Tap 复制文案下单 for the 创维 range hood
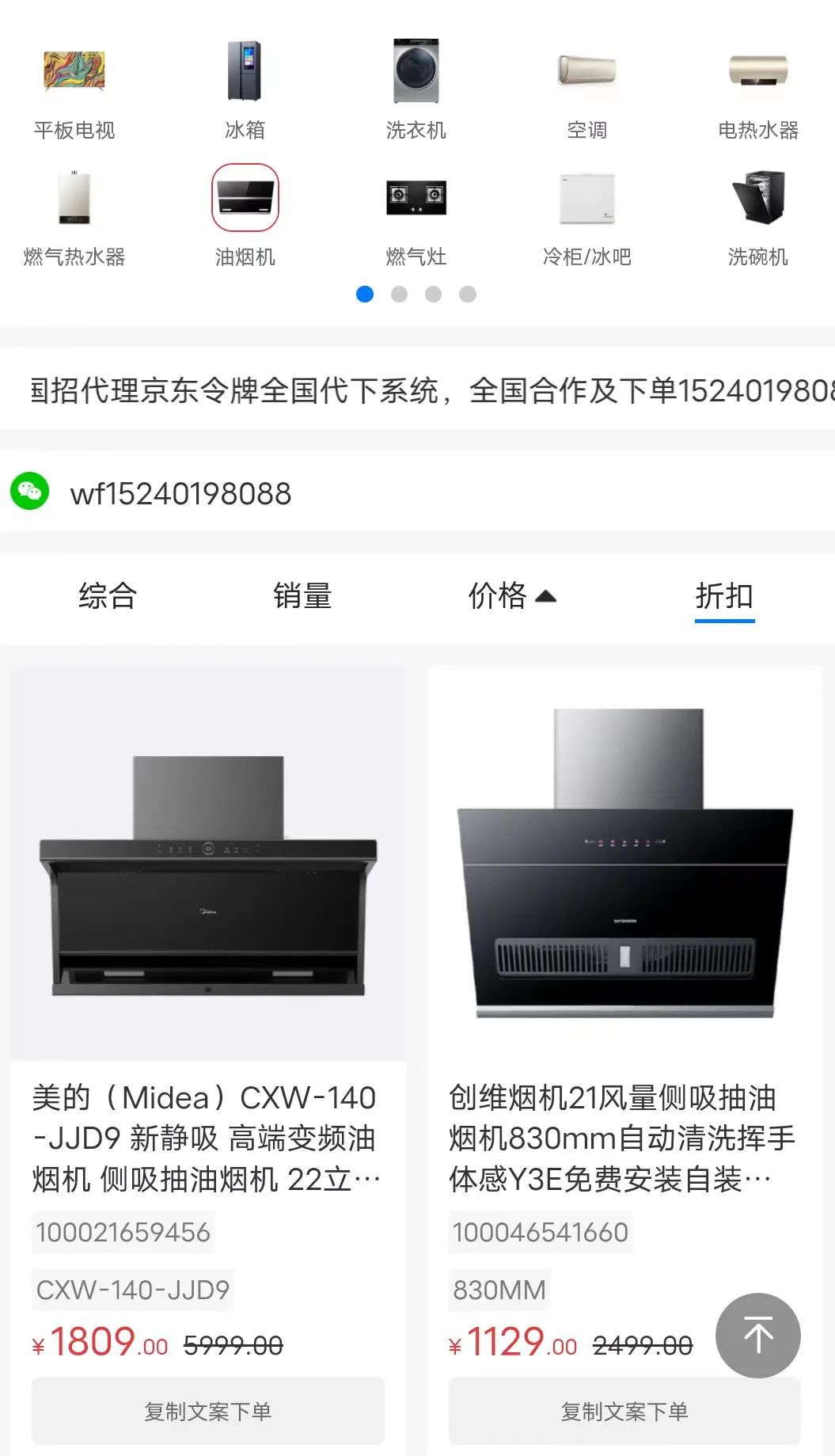835x1456 pixels. coord(624,1411)
